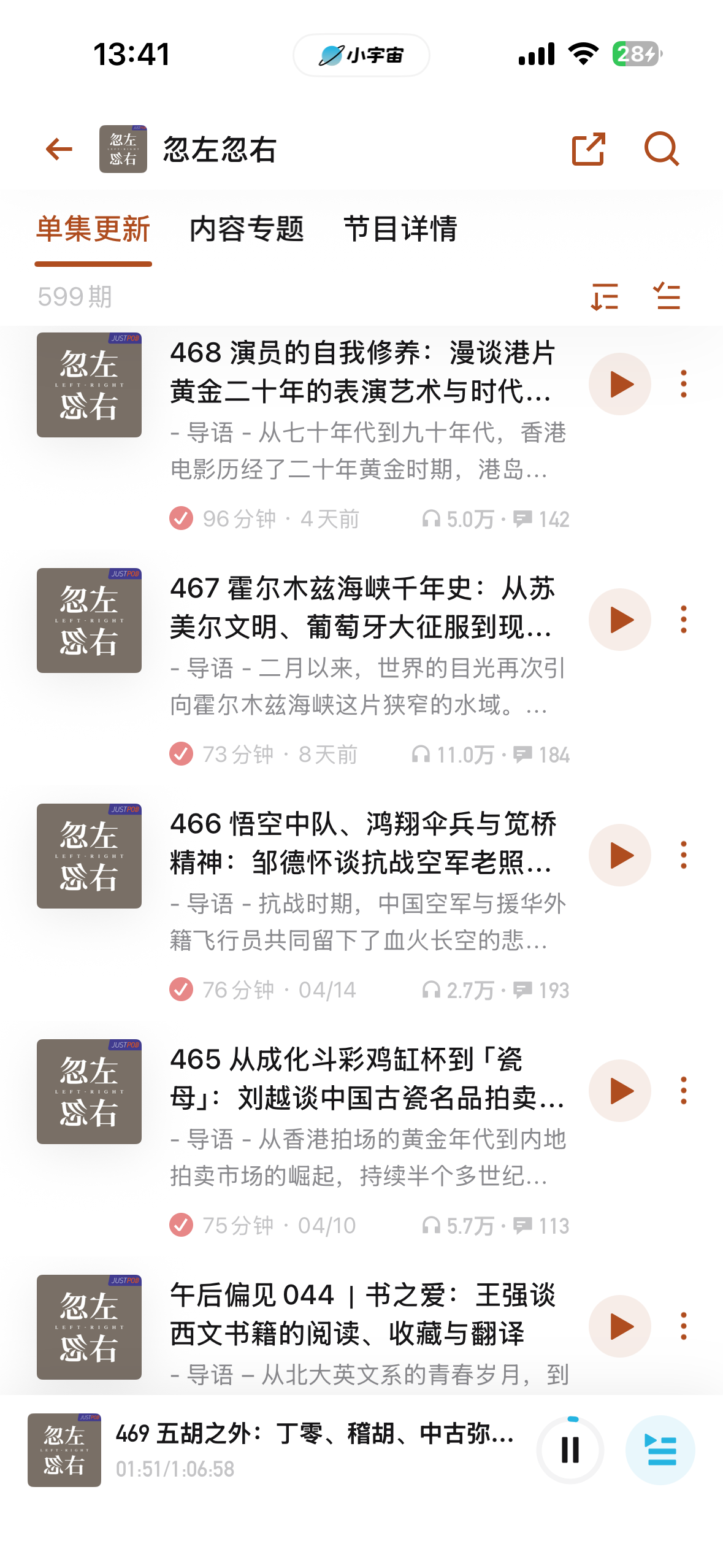The width and height of the screenshot is (723, 1568).
Task: Open more options for episode 466
Action: pos(684,856)
